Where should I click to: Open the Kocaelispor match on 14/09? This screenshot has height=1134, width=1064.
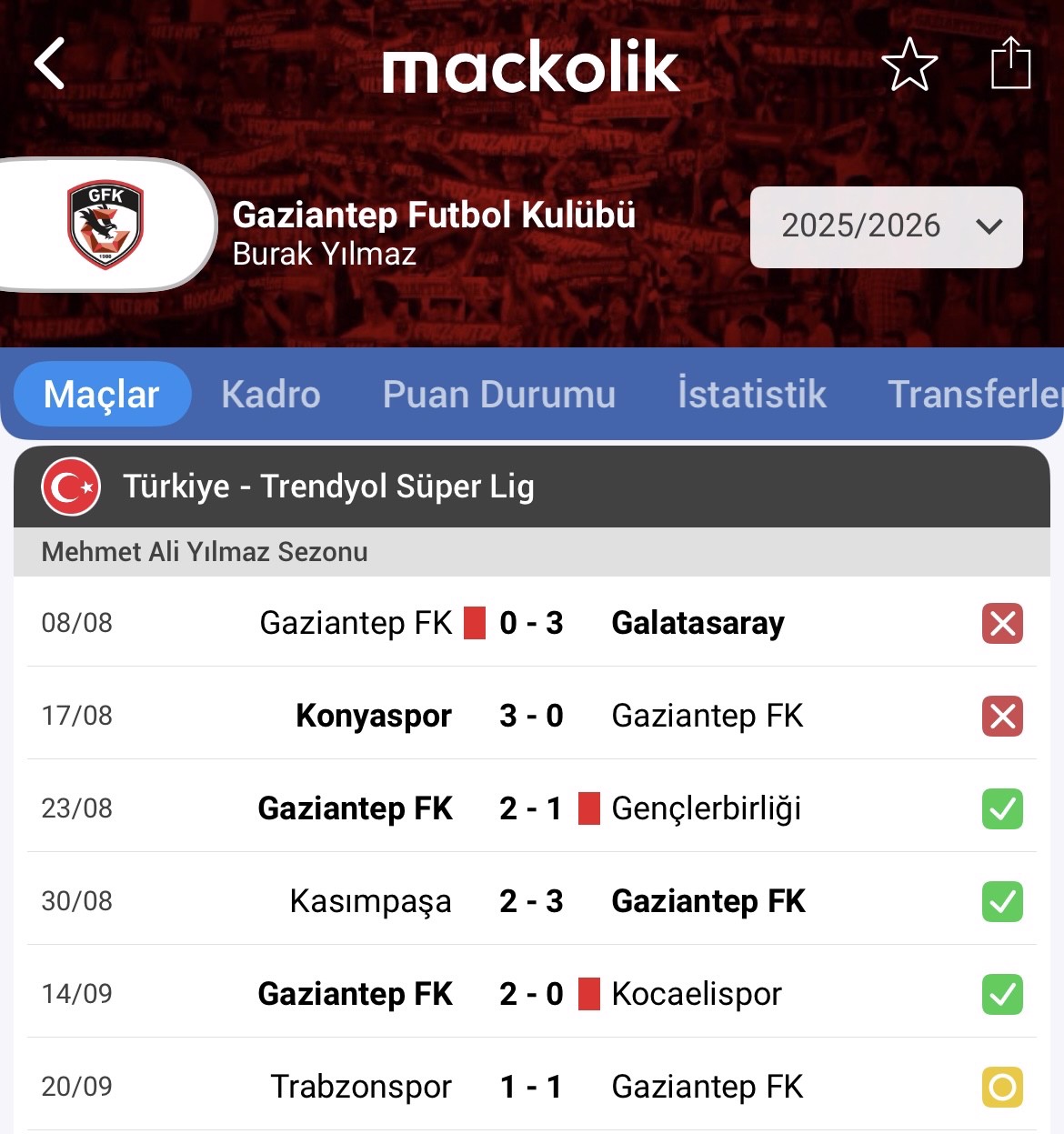(531, 994)
